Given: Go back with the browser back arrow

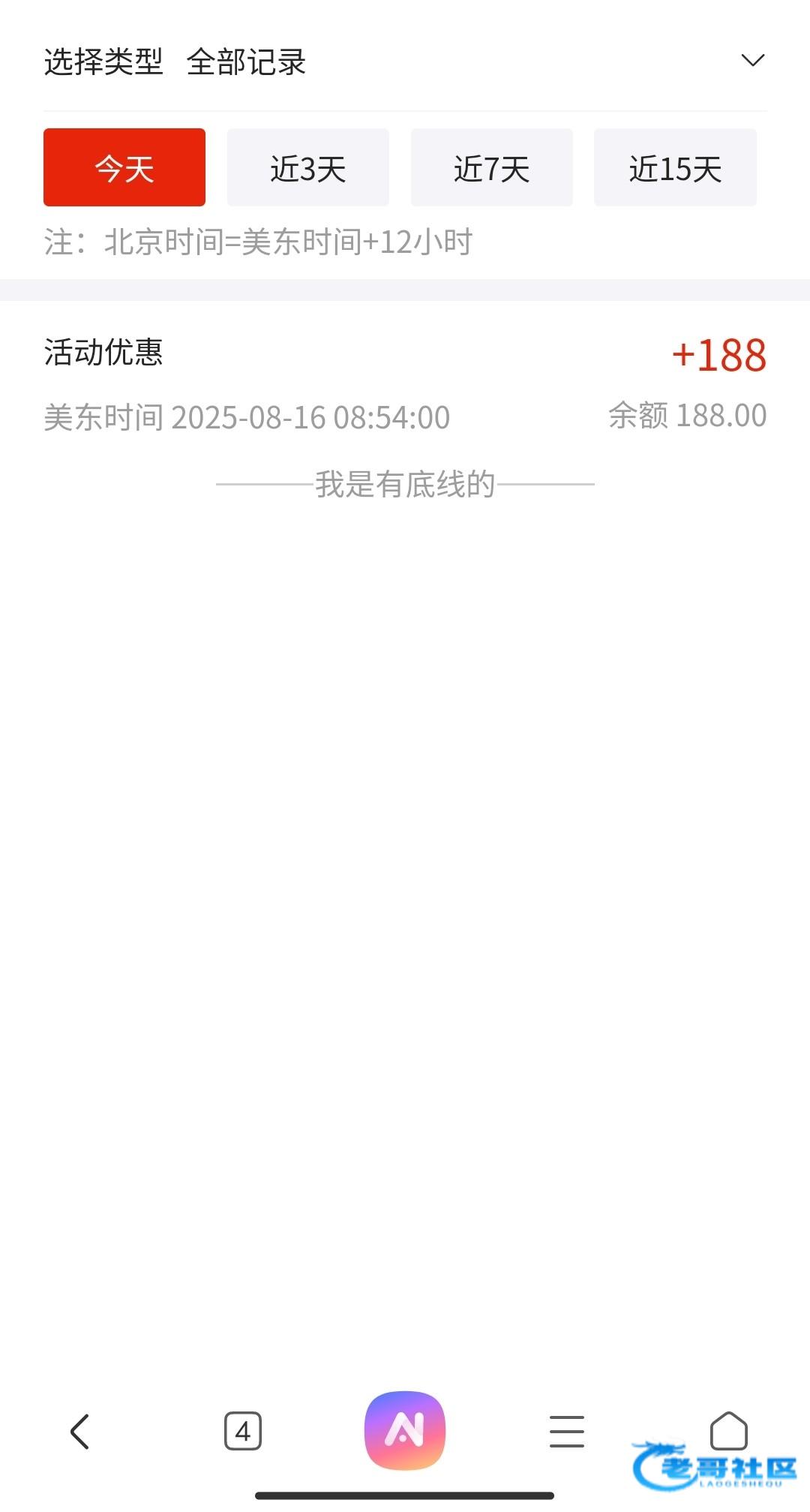Looking at the screenshot, I should [80, 1432].
